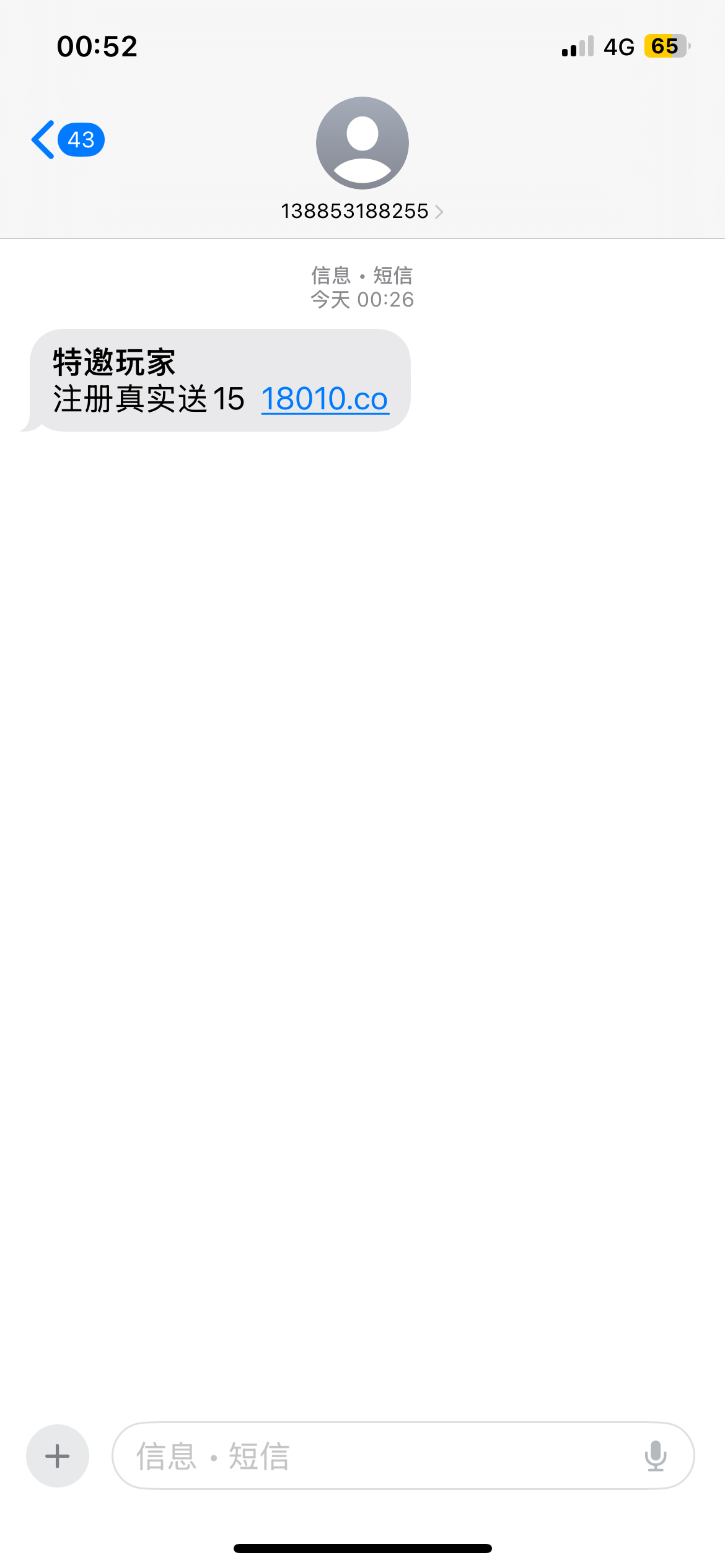Focus the message text field
Screen dimensions: 725x1568
coord(372,1455)
